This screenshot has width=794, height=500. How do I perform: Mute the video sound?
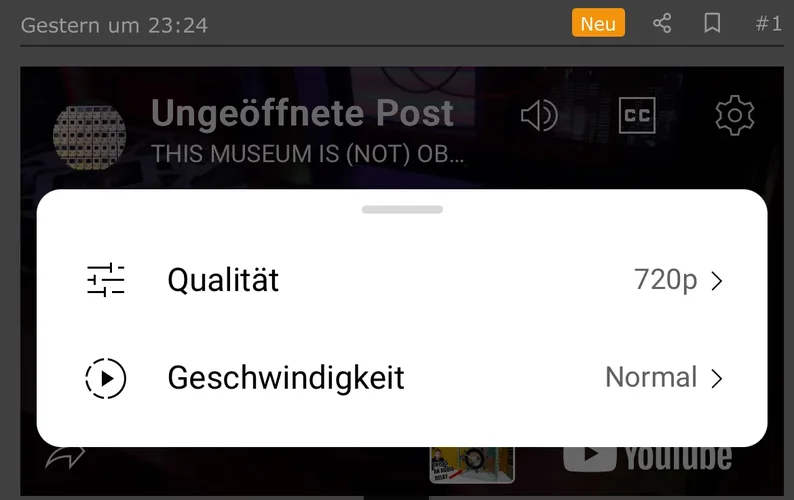pos(539,117)
